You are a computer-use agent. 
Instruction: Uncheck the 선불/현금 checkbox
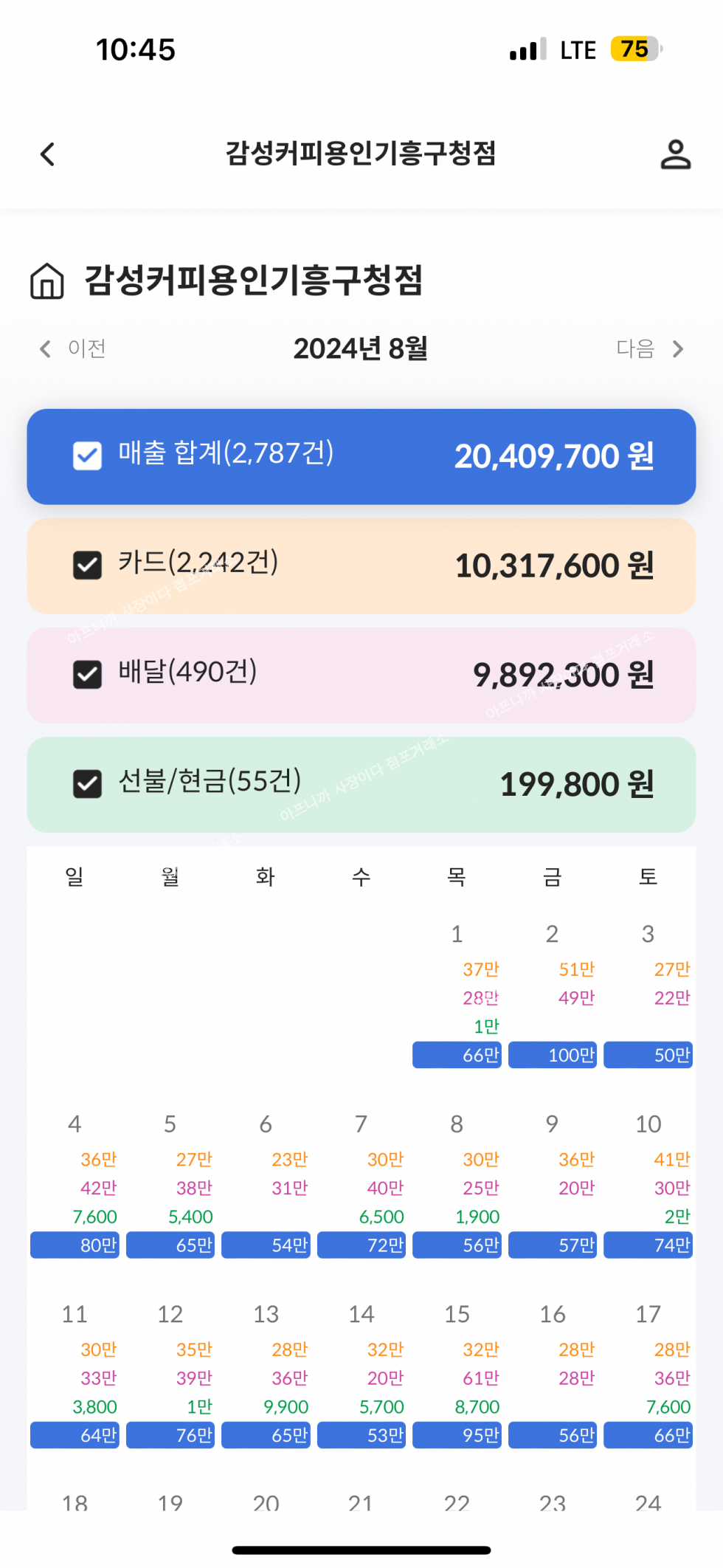[87, 783]
